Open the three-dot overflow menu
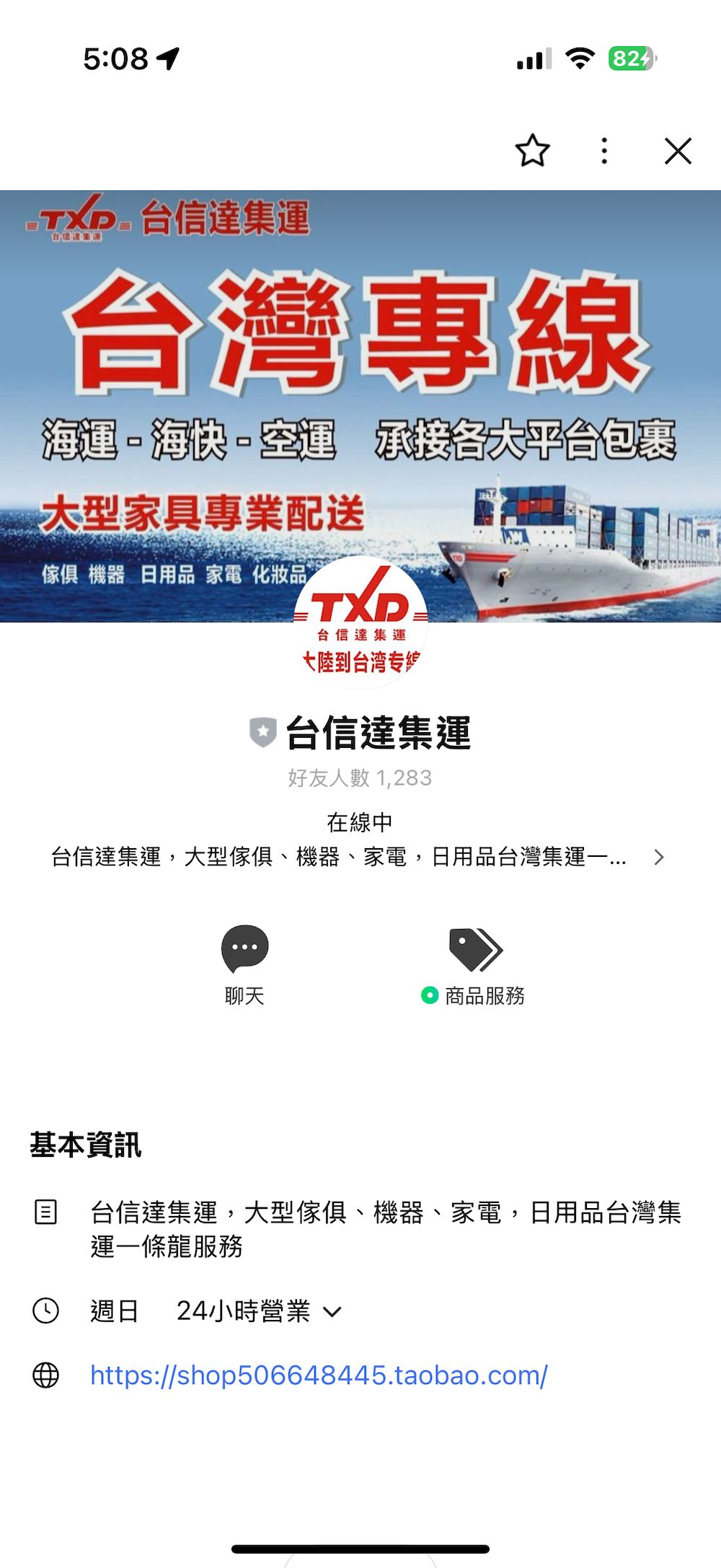This screenshot has height=1568, width=721. 604,151
